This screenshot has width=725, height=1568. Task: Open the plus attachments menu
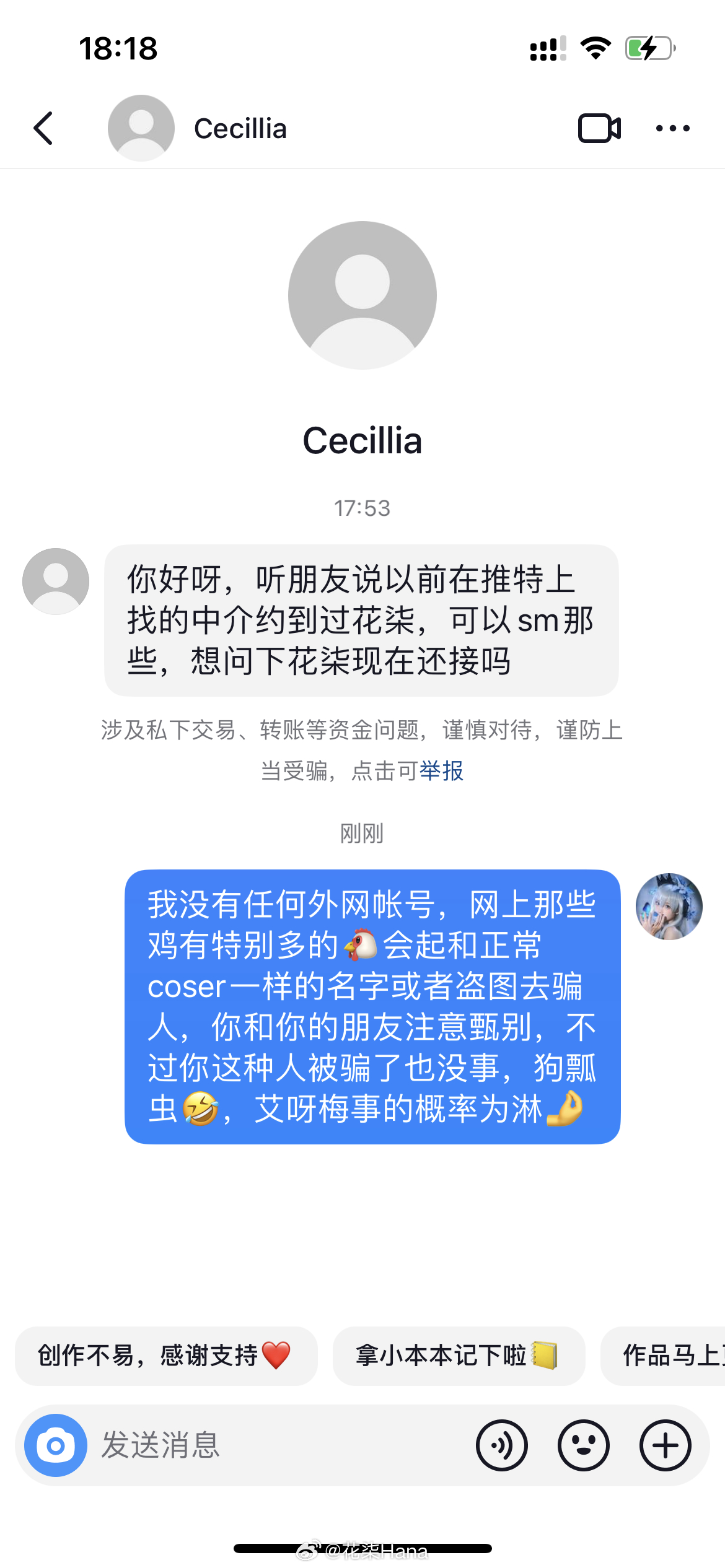pyautogui.click(x=665, y=1445)
